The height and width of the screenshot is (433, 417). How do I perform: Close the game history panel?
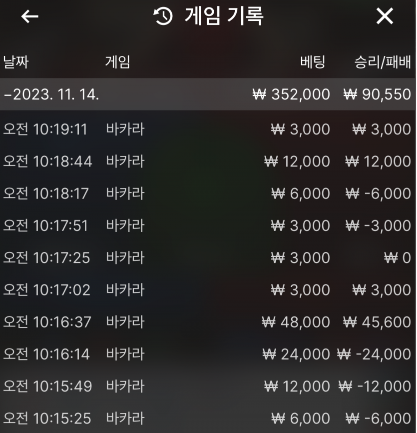[385, 16]
